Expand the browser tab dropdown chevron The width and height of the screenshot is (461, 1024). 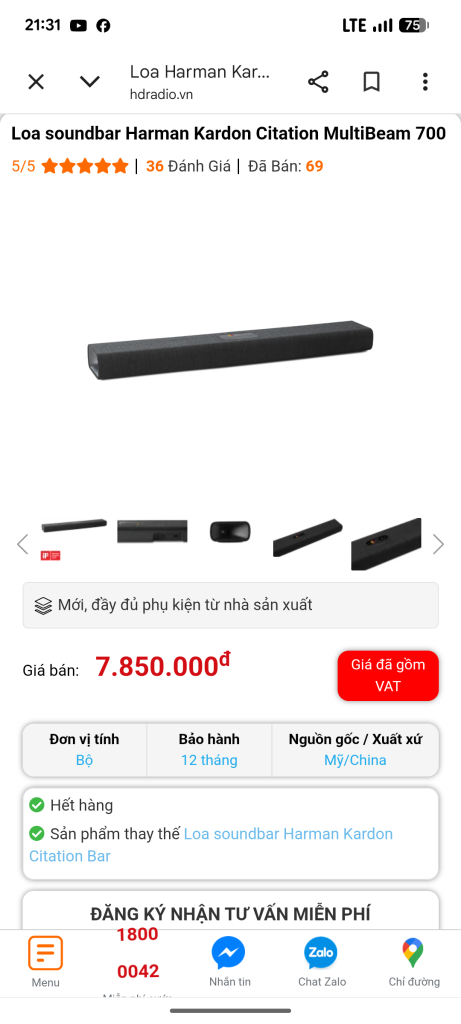tap(89, 82)
